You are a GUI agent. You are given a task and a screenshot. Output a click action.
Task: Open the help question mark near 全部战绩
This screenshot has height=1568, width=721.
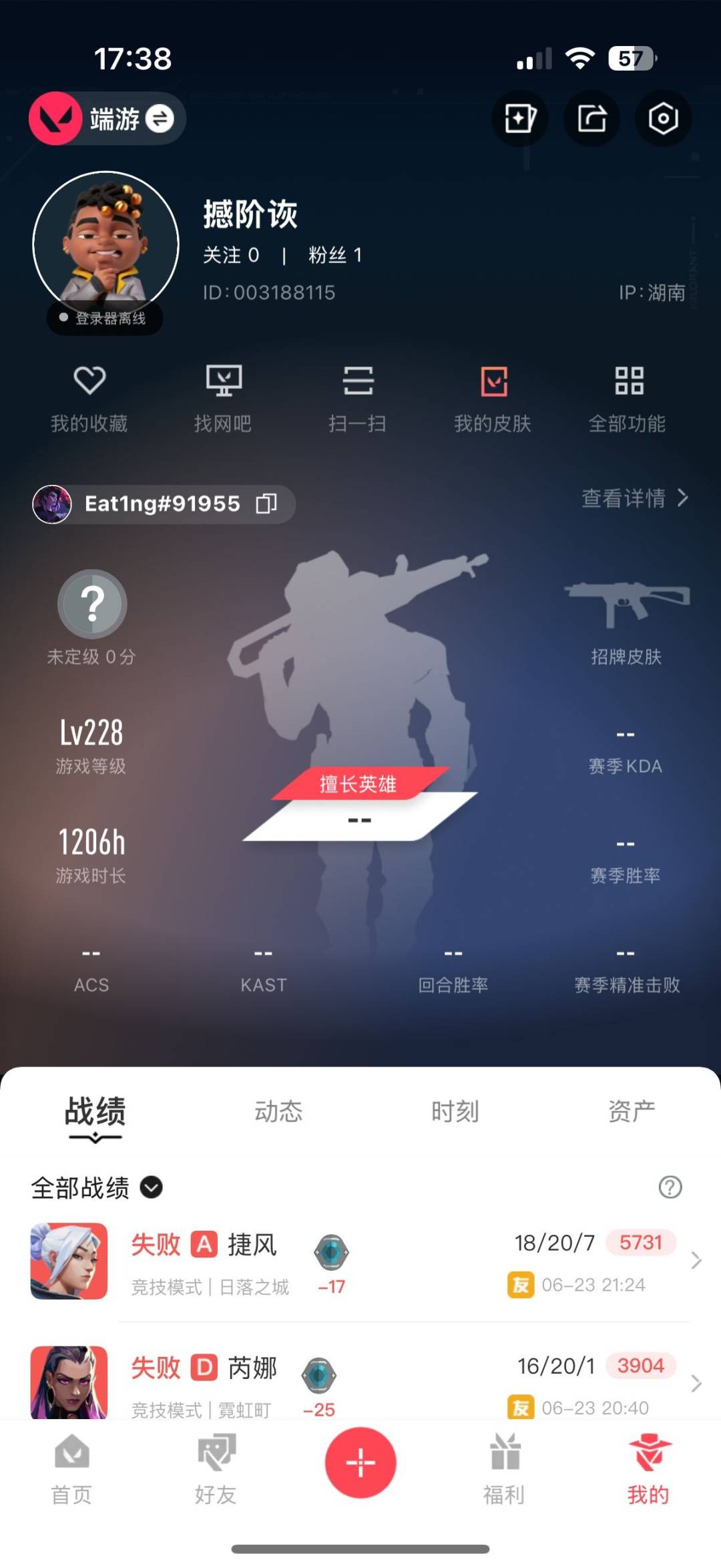click(670, 1187)
